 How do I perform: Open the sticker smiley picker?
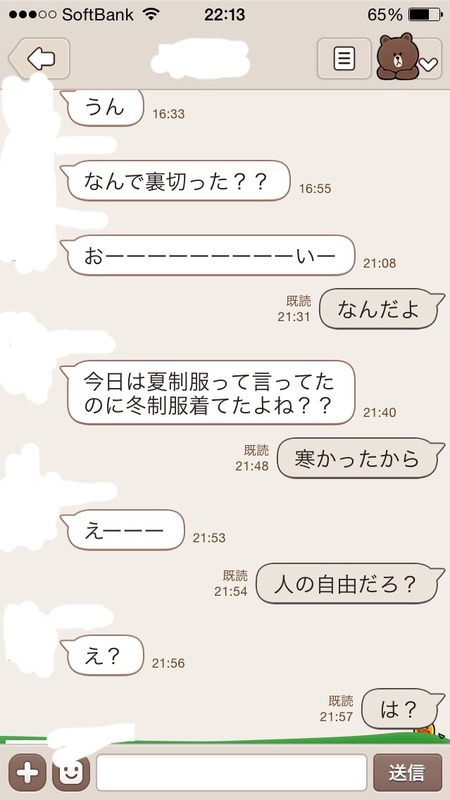71,773
